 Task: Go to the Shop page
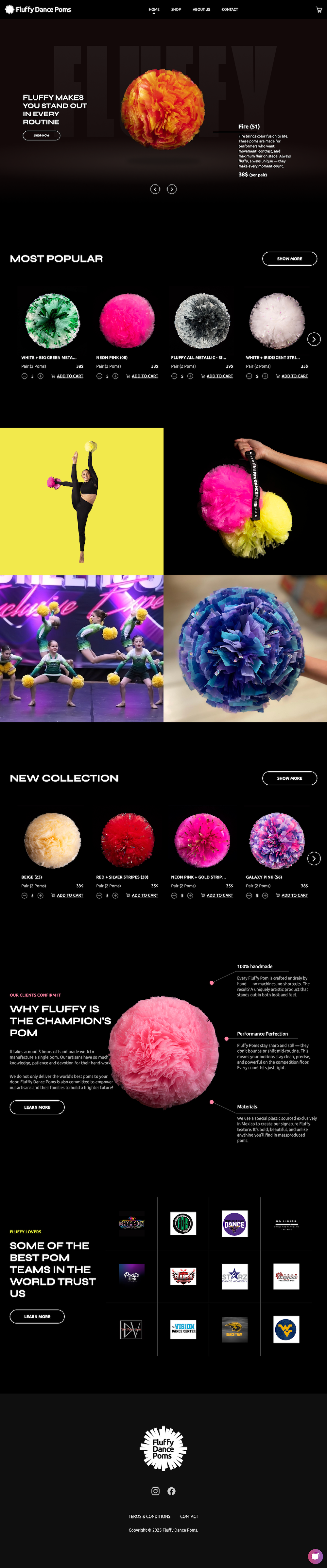click(x=176, y=10)
